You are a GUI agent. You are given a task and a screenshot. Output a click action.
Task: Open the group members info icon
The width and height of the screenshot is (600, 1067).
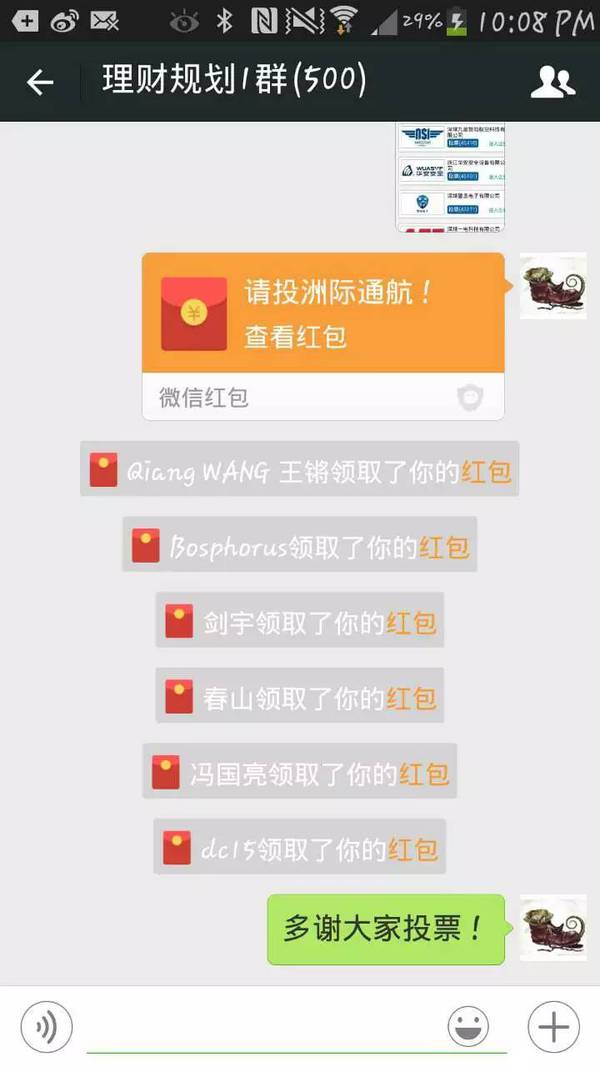tap(552, 82)
